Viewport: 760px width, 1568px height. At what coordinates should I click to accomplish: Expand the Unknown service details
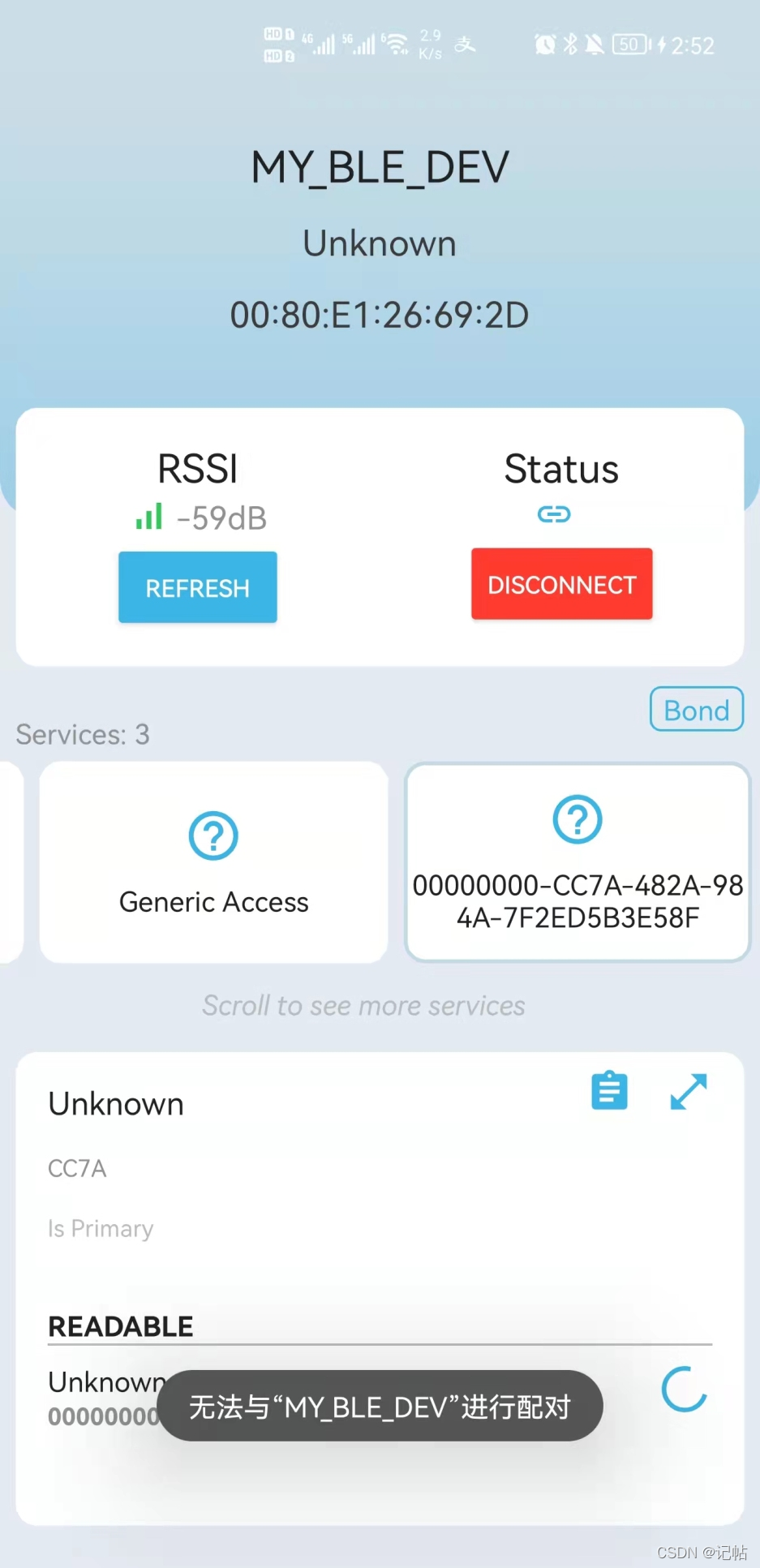[x=688, y=1091]
